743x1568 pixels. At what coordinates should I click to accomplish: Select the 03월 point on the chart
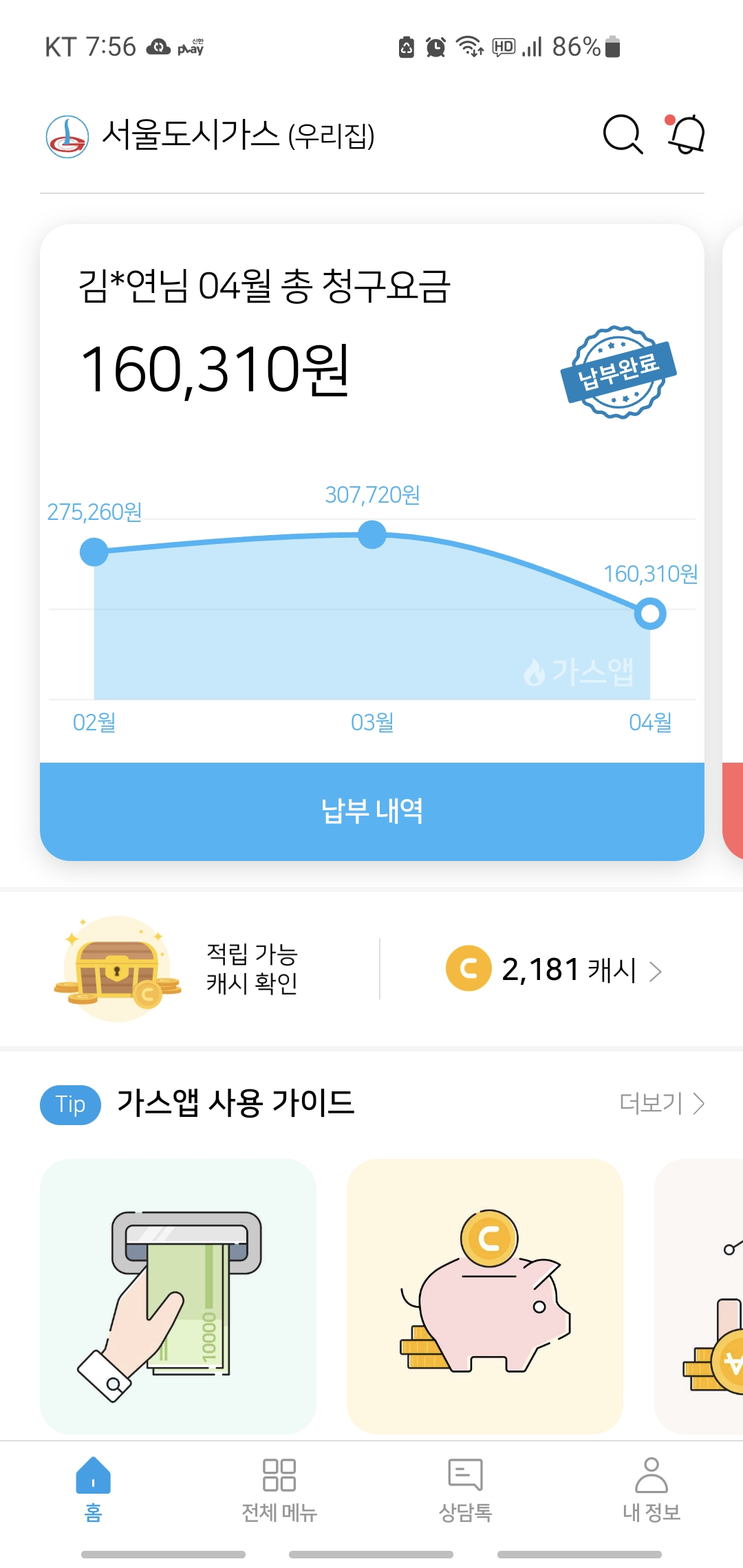point(372,535)
